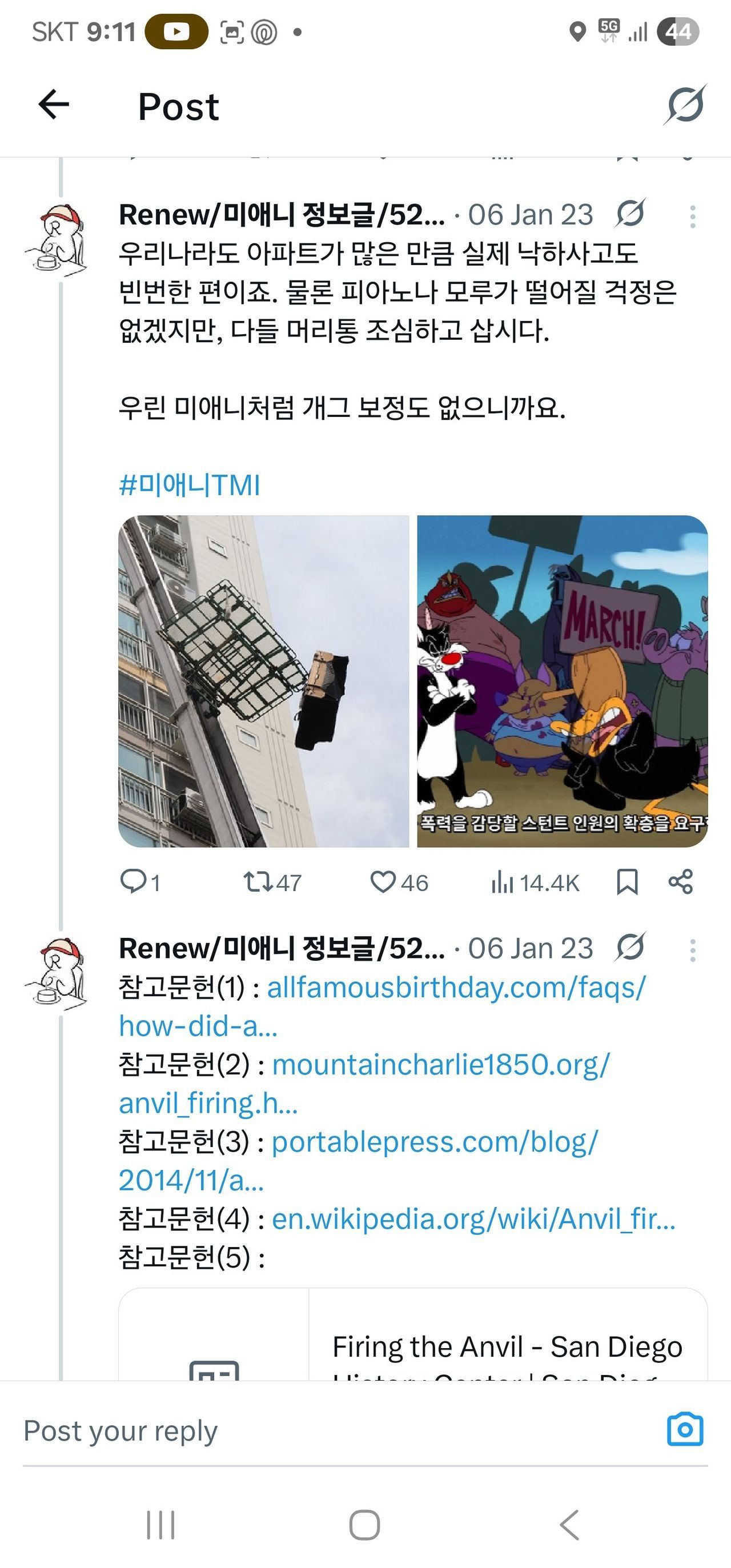Viewport: 731px width, 1568px height.
Task: View the cartoon MARCH! protest image
Action: coord(562,681)
